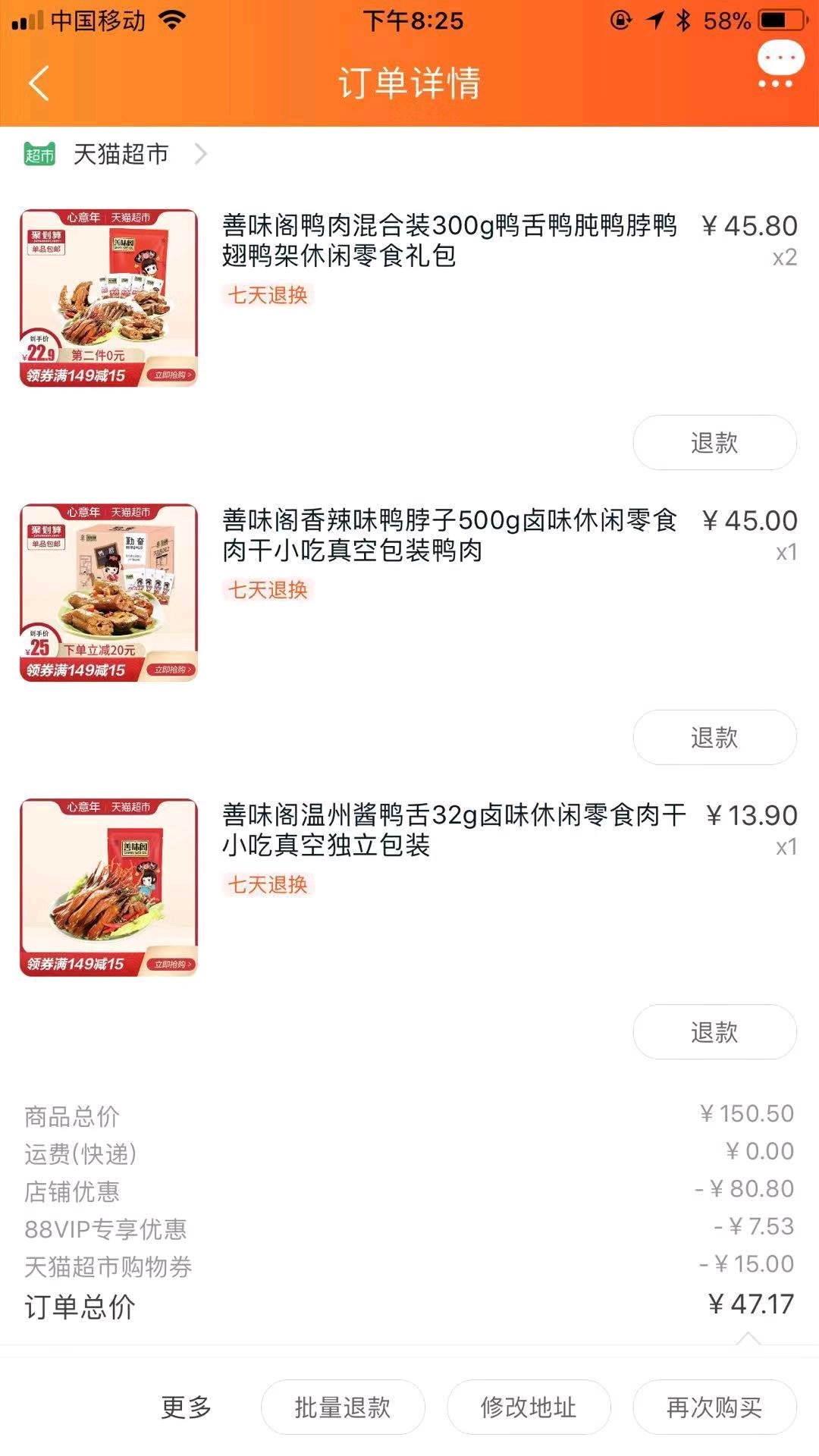Tap 更多 for more order options
The image size is (819, 1456).
point(186,1407)
